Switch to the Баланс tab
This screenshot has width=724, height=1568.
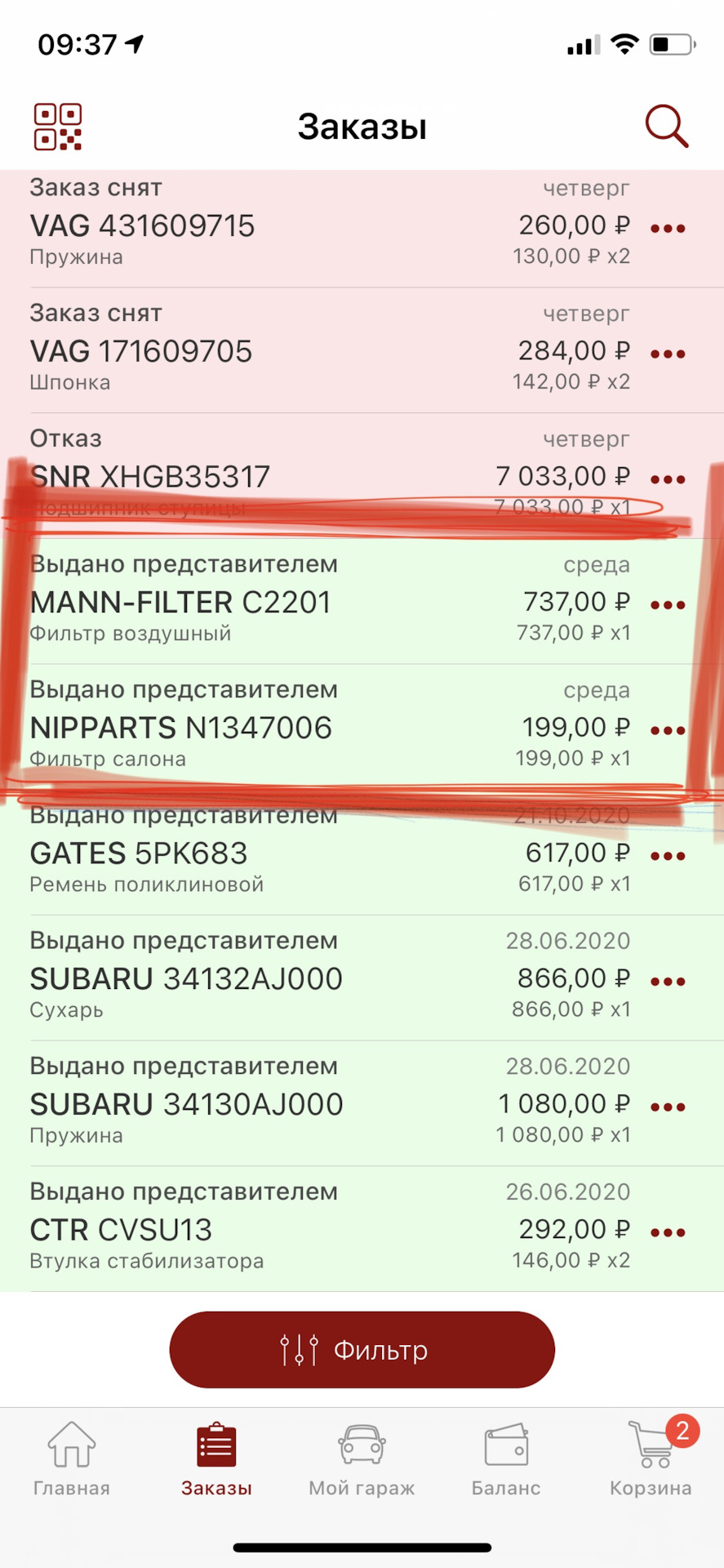click(x=506, y=1459)
